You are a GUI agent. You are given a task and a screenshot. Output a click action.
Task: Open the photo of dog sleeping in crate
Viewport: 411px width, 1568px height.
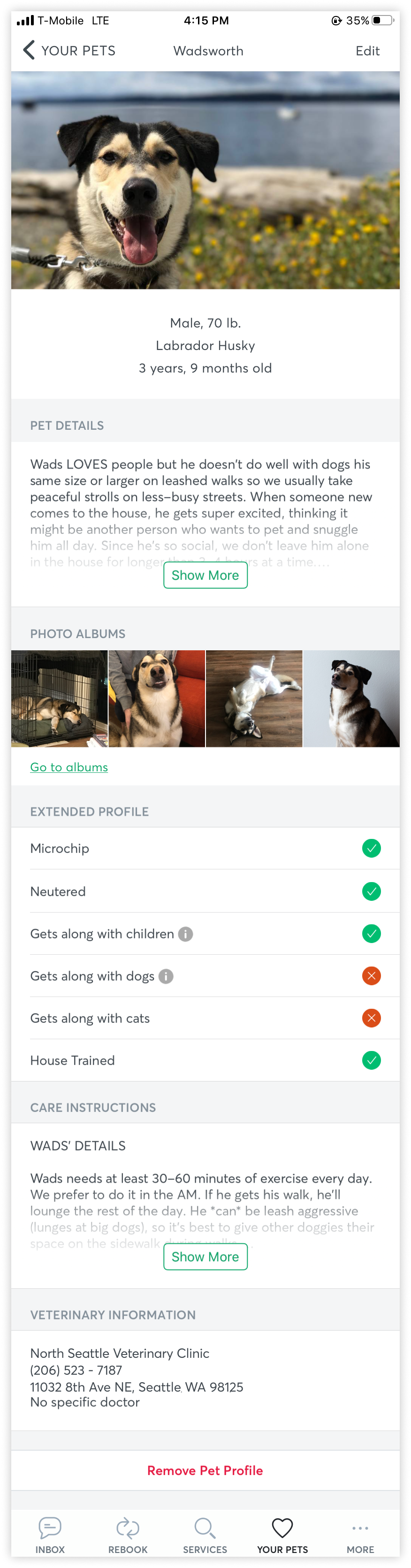(59, 698)
